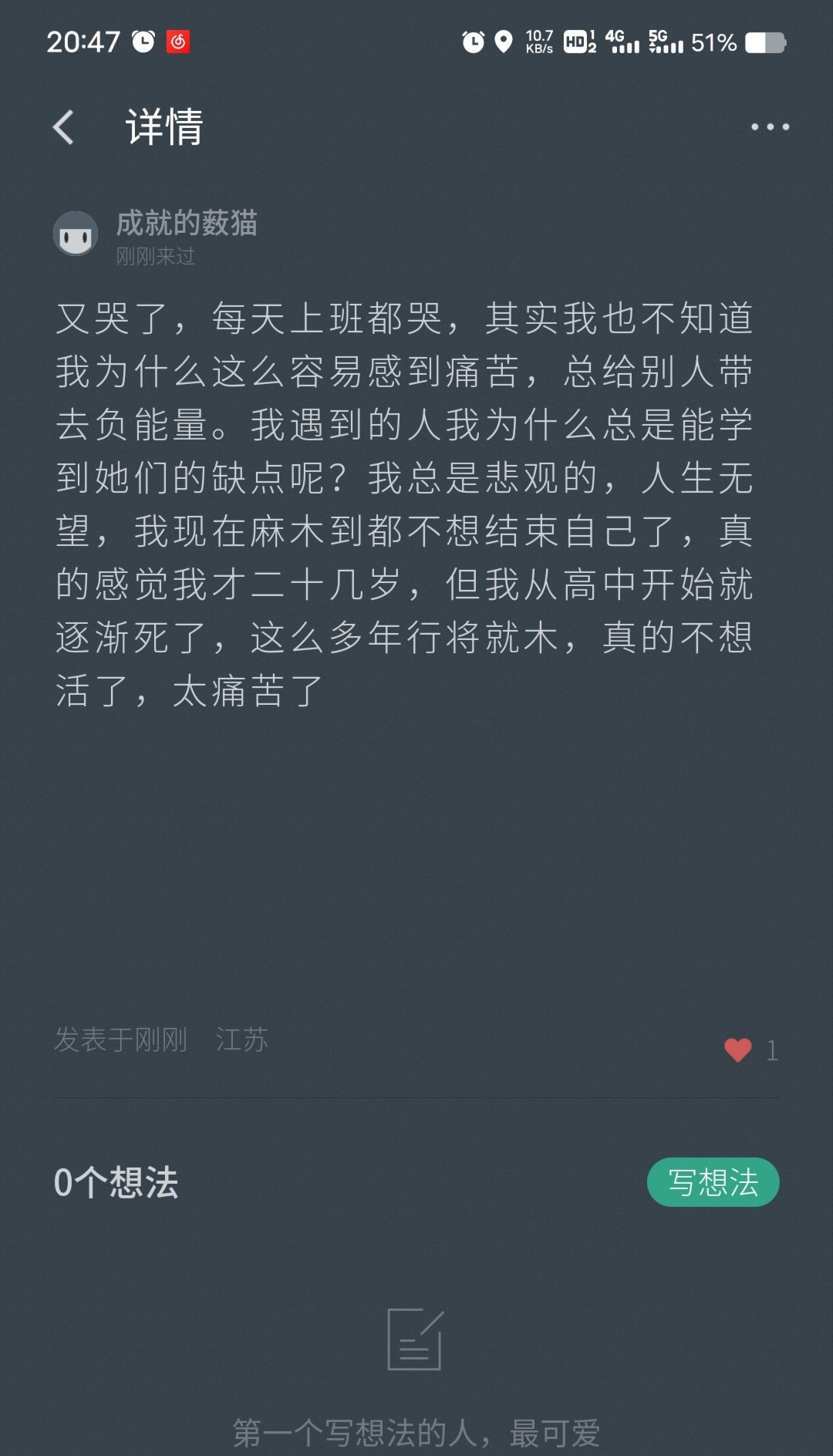Open the avatar of 成就的薮猫
Viewport: 833px width, 1456px height.
[76, 234]
